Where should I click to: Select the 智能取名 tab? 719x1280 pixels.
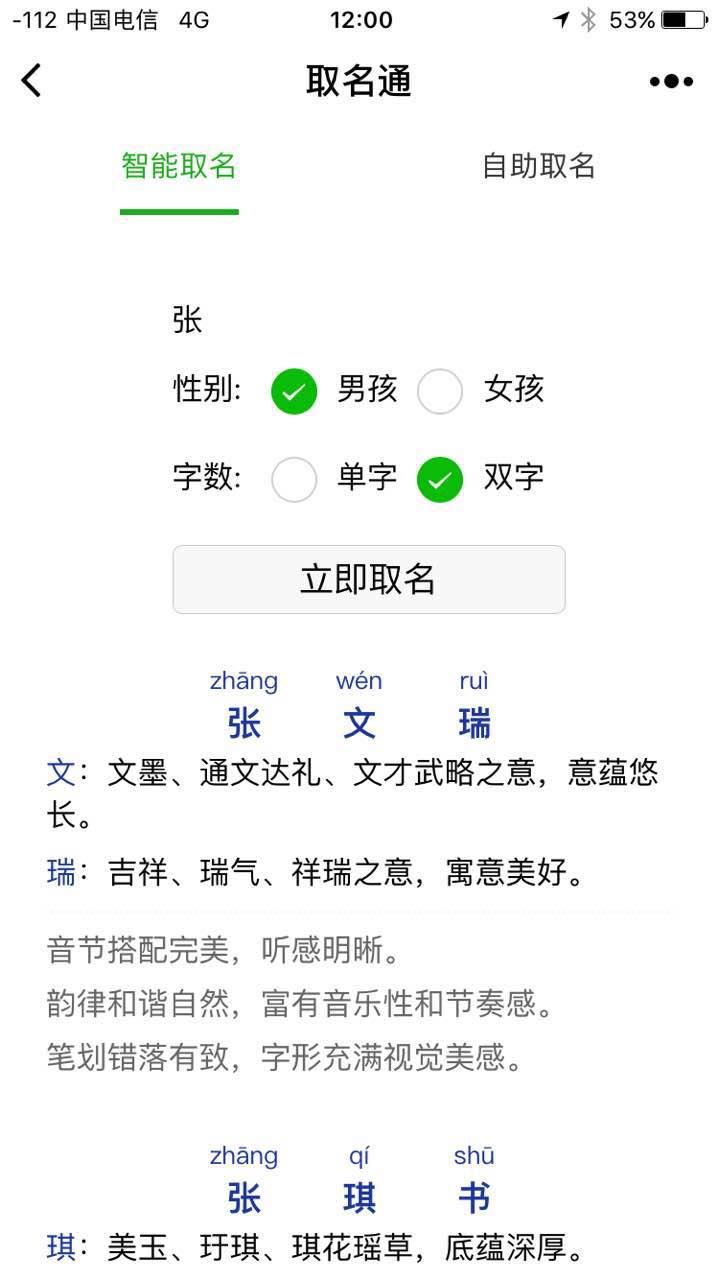pyautogui.click(x=179, y=166)
